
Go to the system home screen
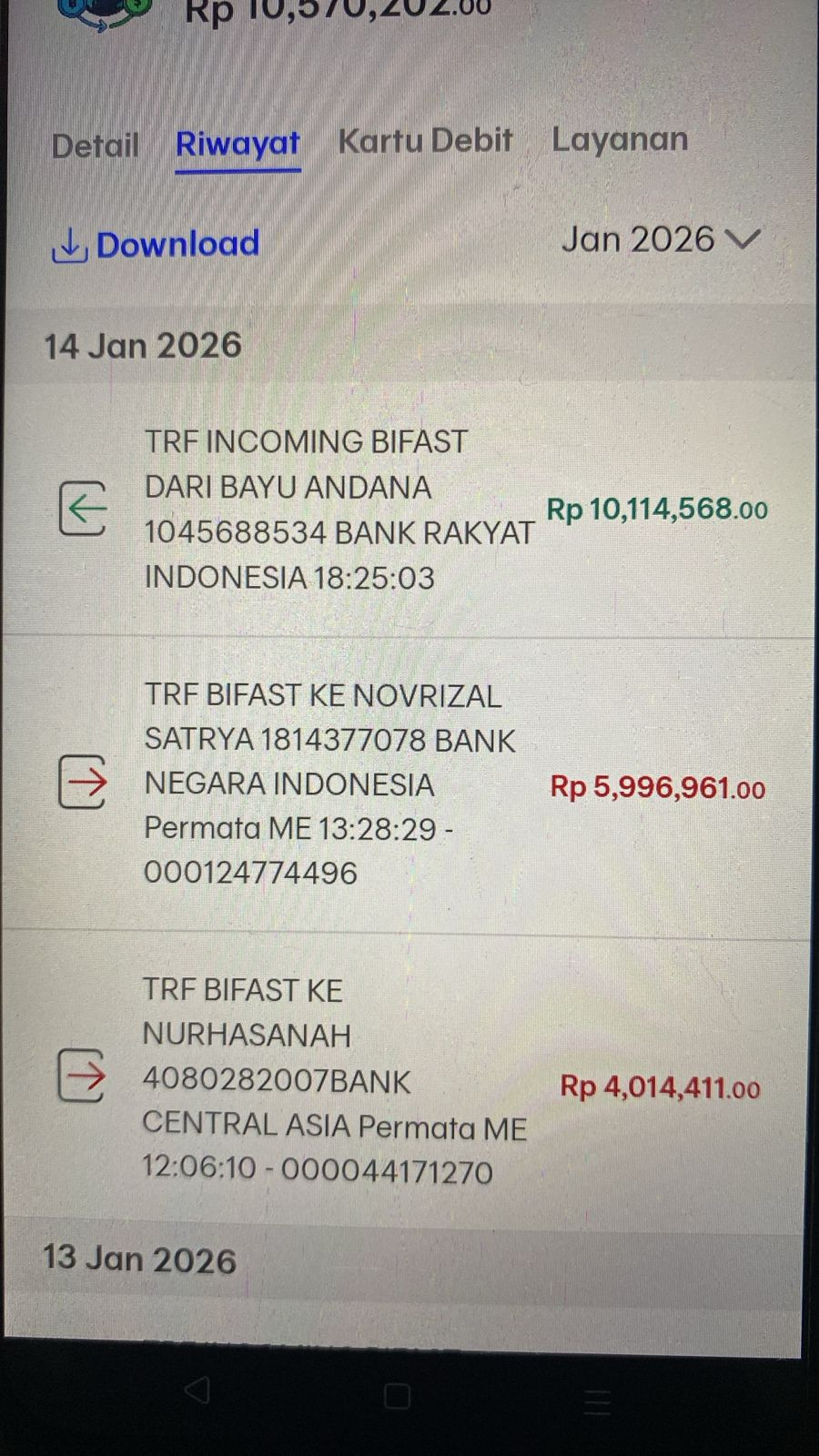[397, 1396]
